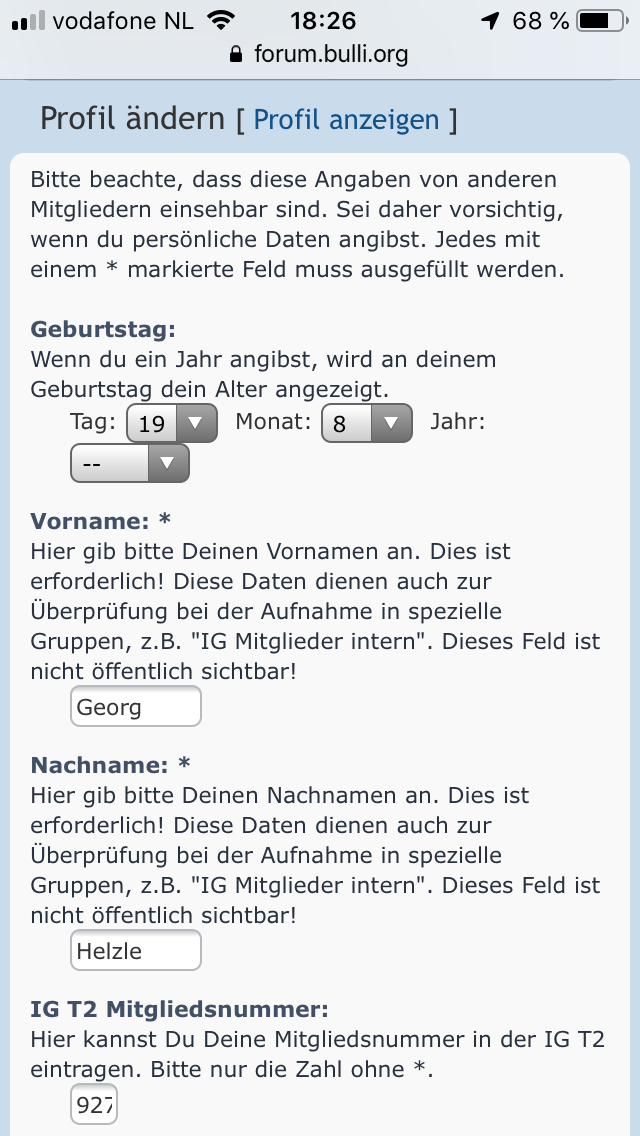Expand the Jahr dropdown
The height and width of the screenshot is (1136, 640).
[130, 463]
